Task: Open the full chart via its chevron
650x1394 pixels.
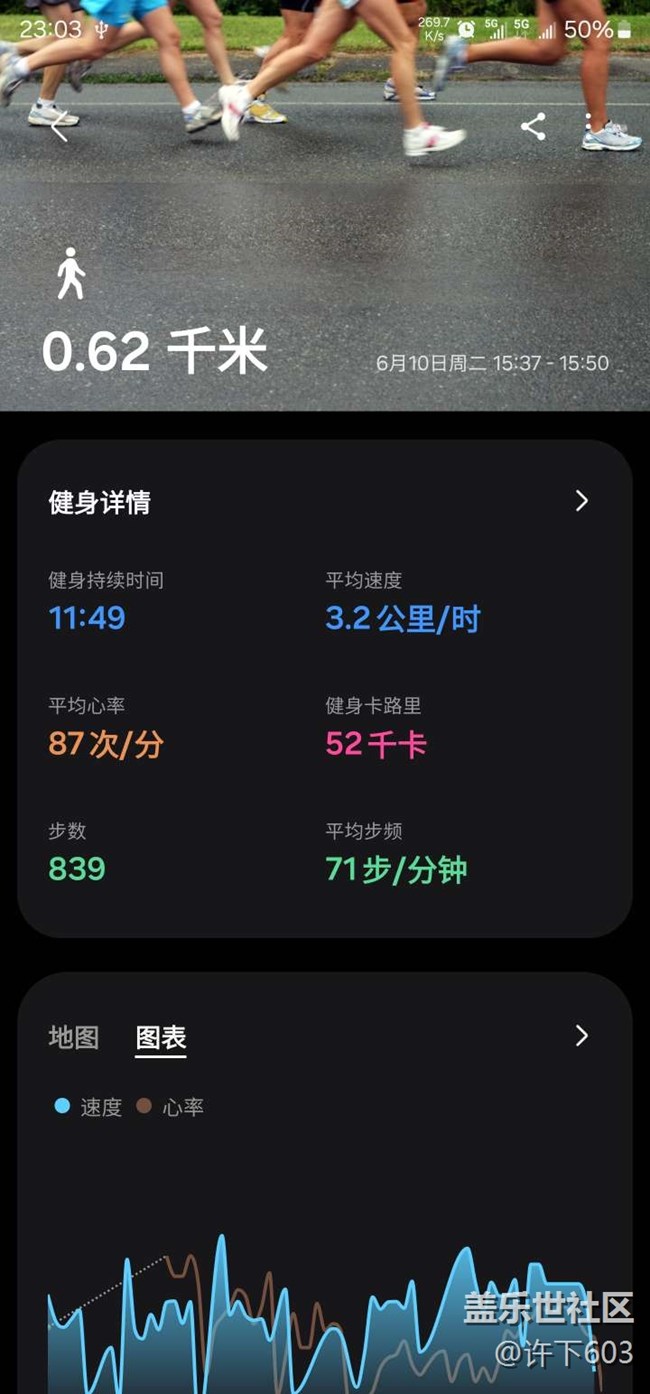Action: 582,1036
